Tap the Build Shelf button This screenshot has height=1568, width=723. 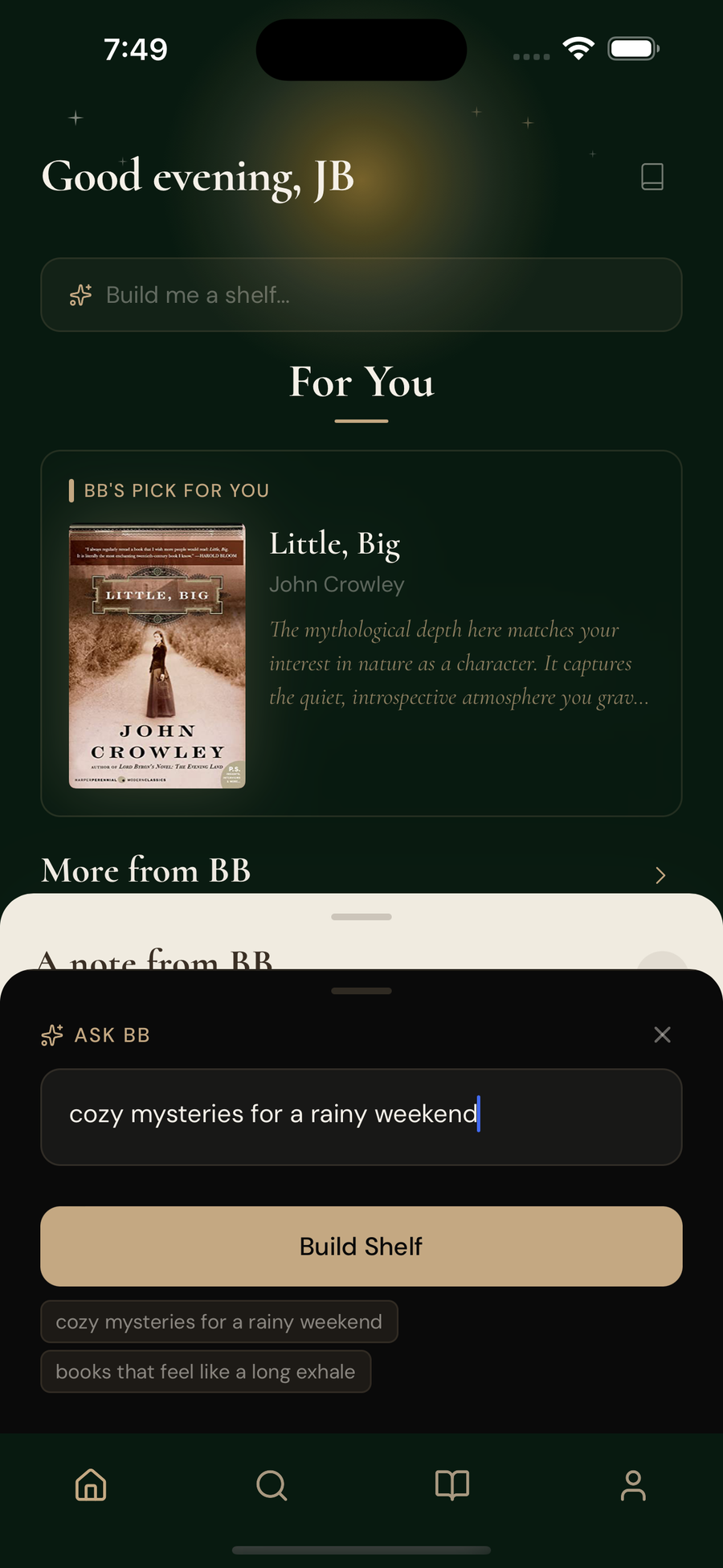(x=361, y=1246)
